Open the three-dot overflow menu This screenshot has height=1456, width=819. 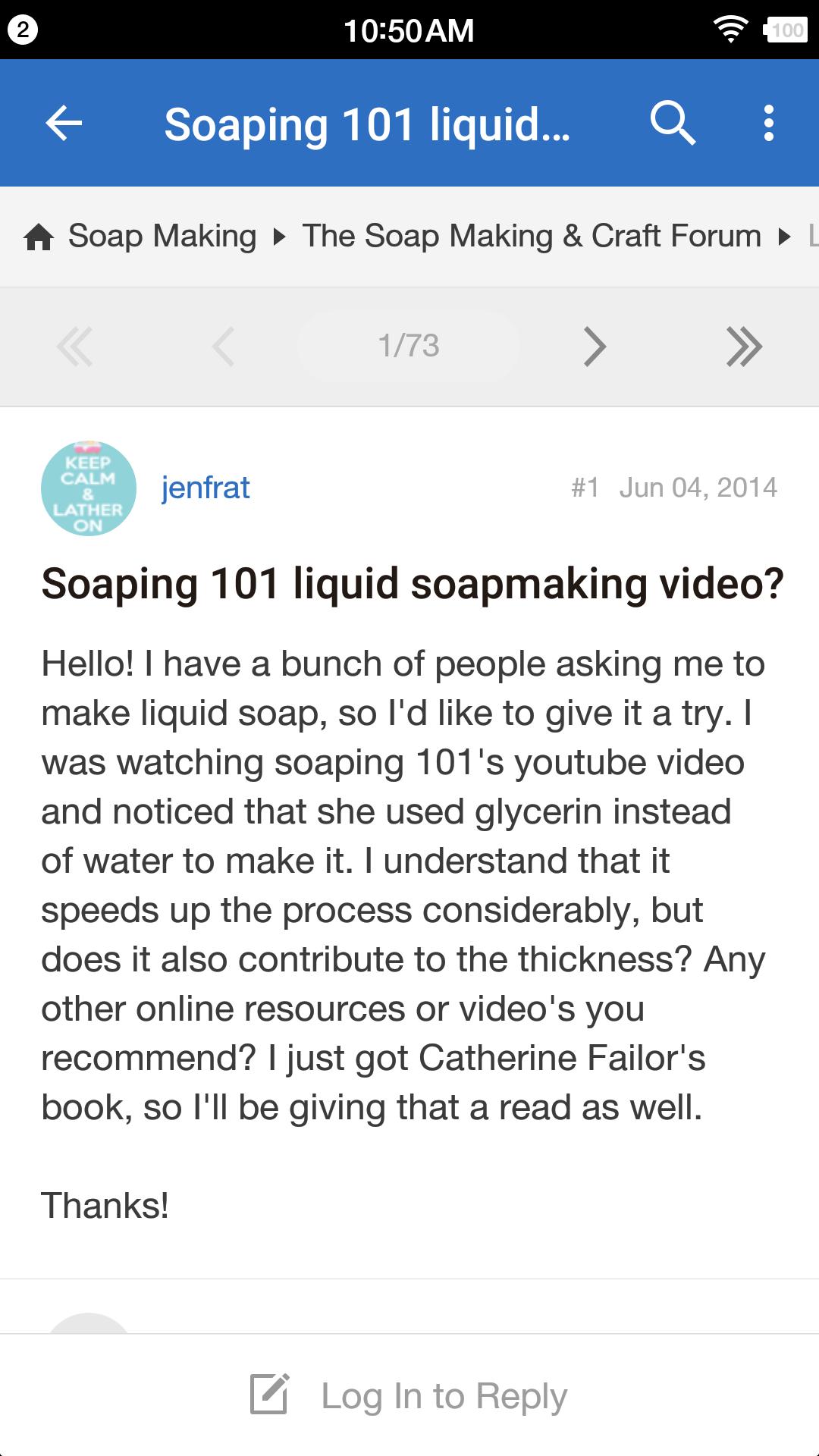coord(768,123)
